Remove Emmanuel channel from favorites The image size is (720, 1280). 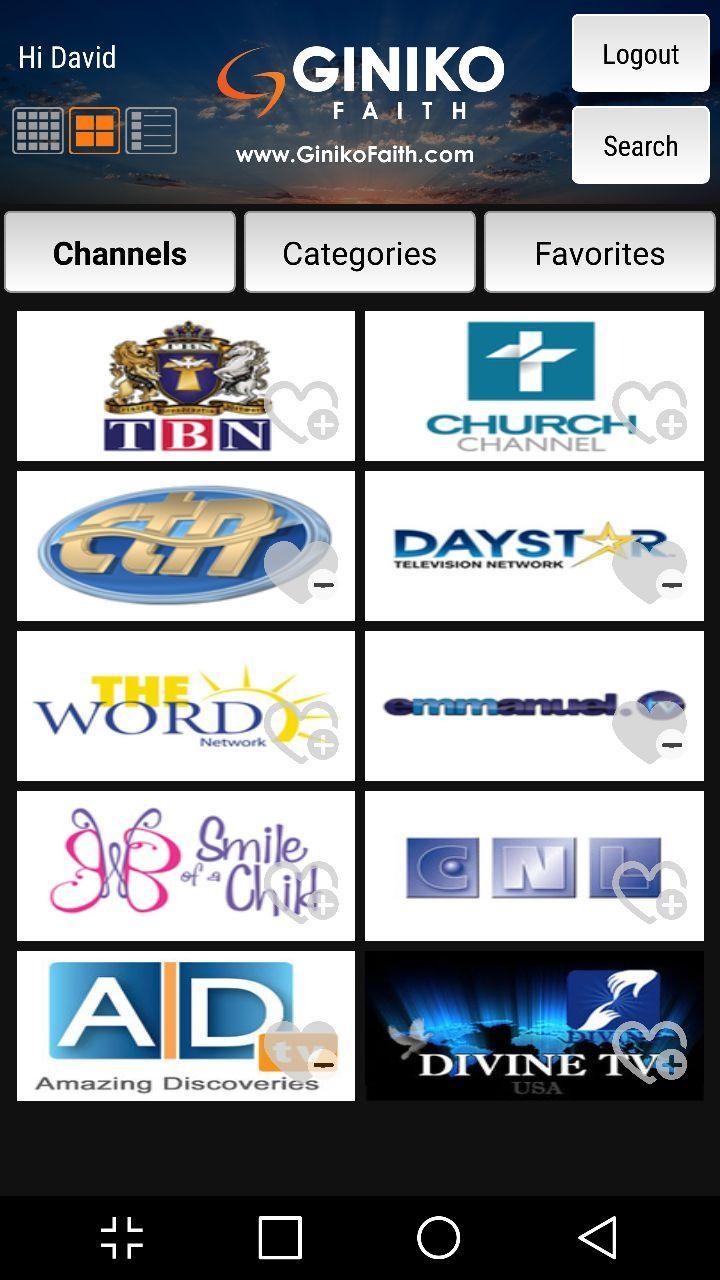click(651, 732)
